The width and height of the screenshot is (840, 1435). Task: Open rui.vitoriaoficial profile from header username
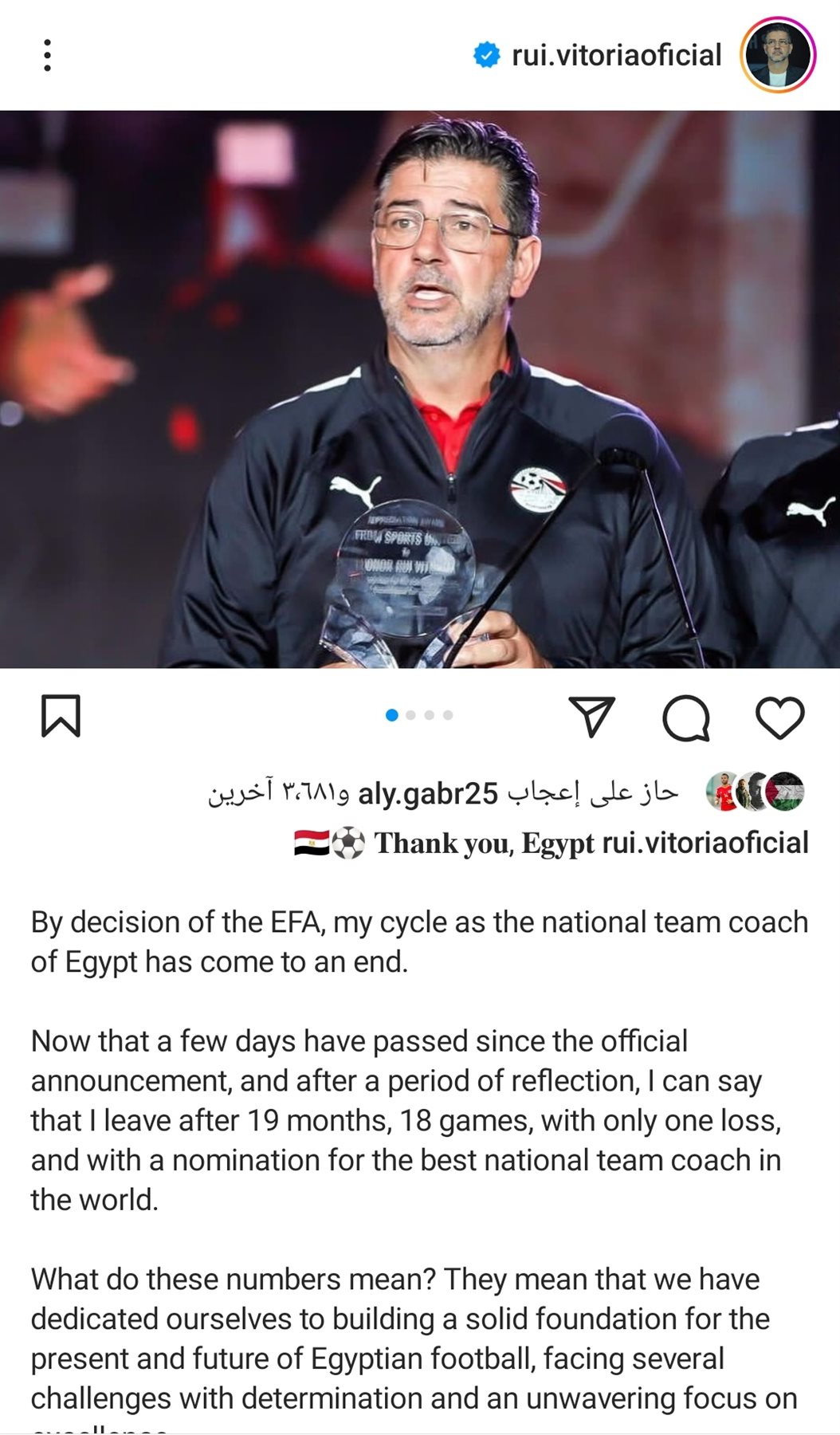[x=616, y=56]
